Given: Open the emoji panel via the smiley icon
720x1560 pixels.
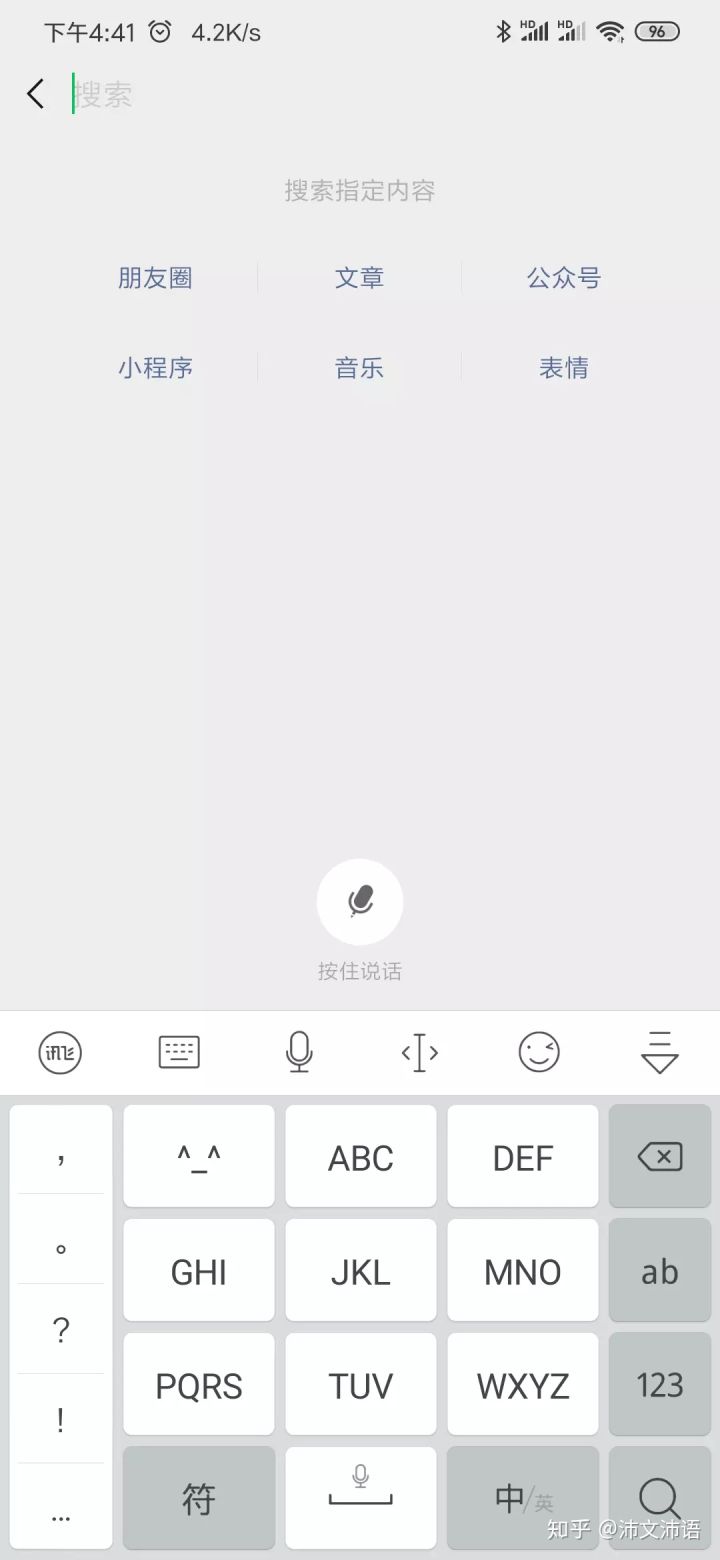Looking at the screenshot, I should pyautogui.click(x=539, y=1051).
